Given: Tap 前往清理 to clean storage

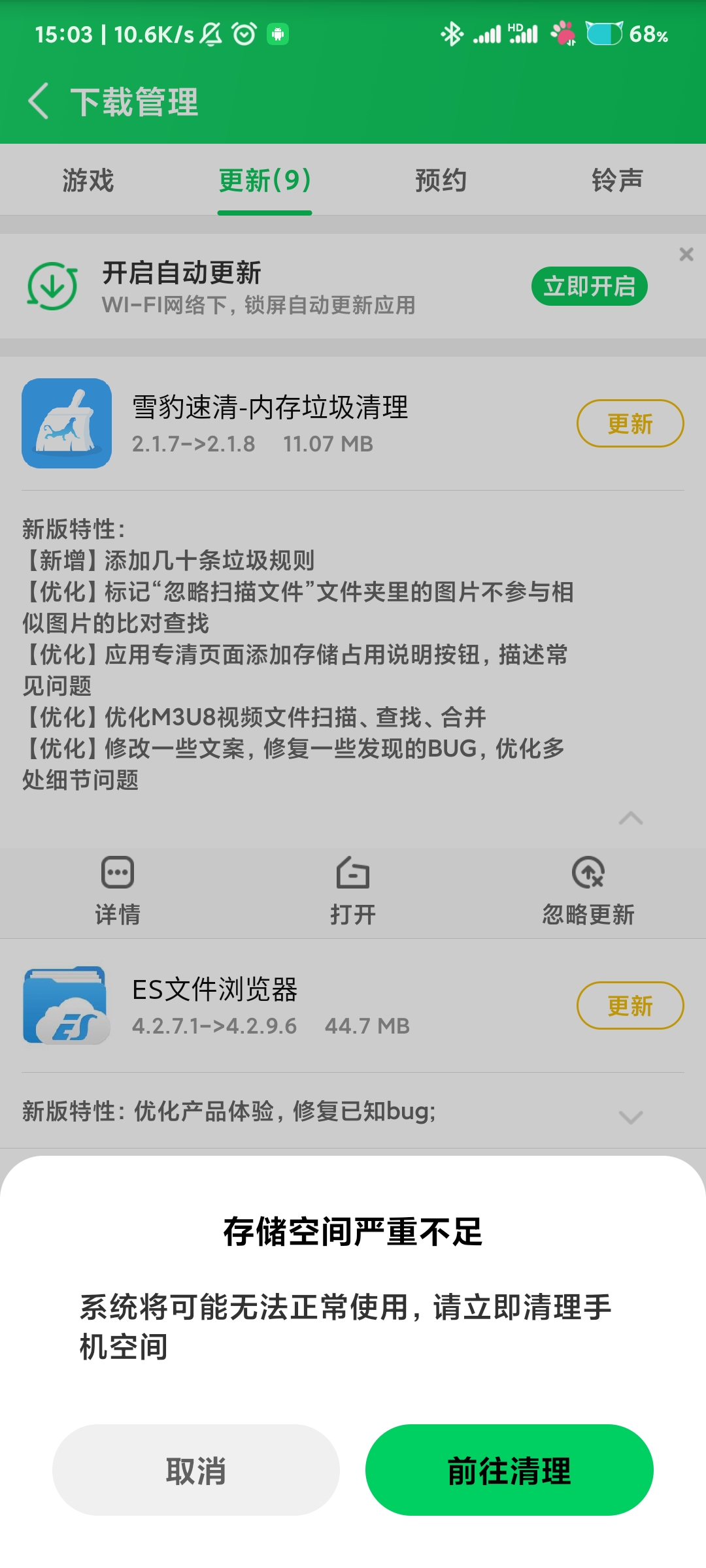Looking at the screenshot, I should (x=509, y=1469).
